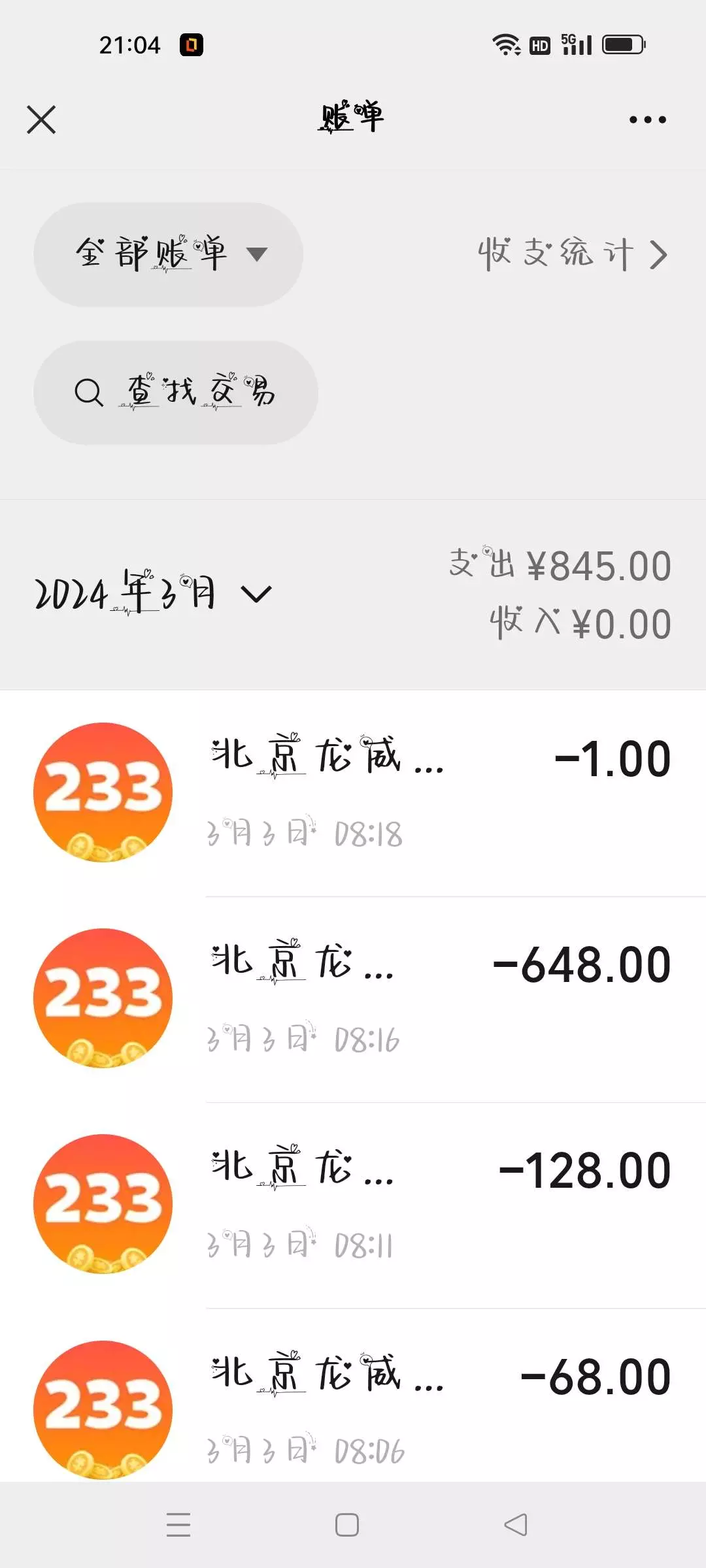Tap the 查找交易 search box
The height and width of the screenshot is (1568, 706).
(x=175, y=393)
